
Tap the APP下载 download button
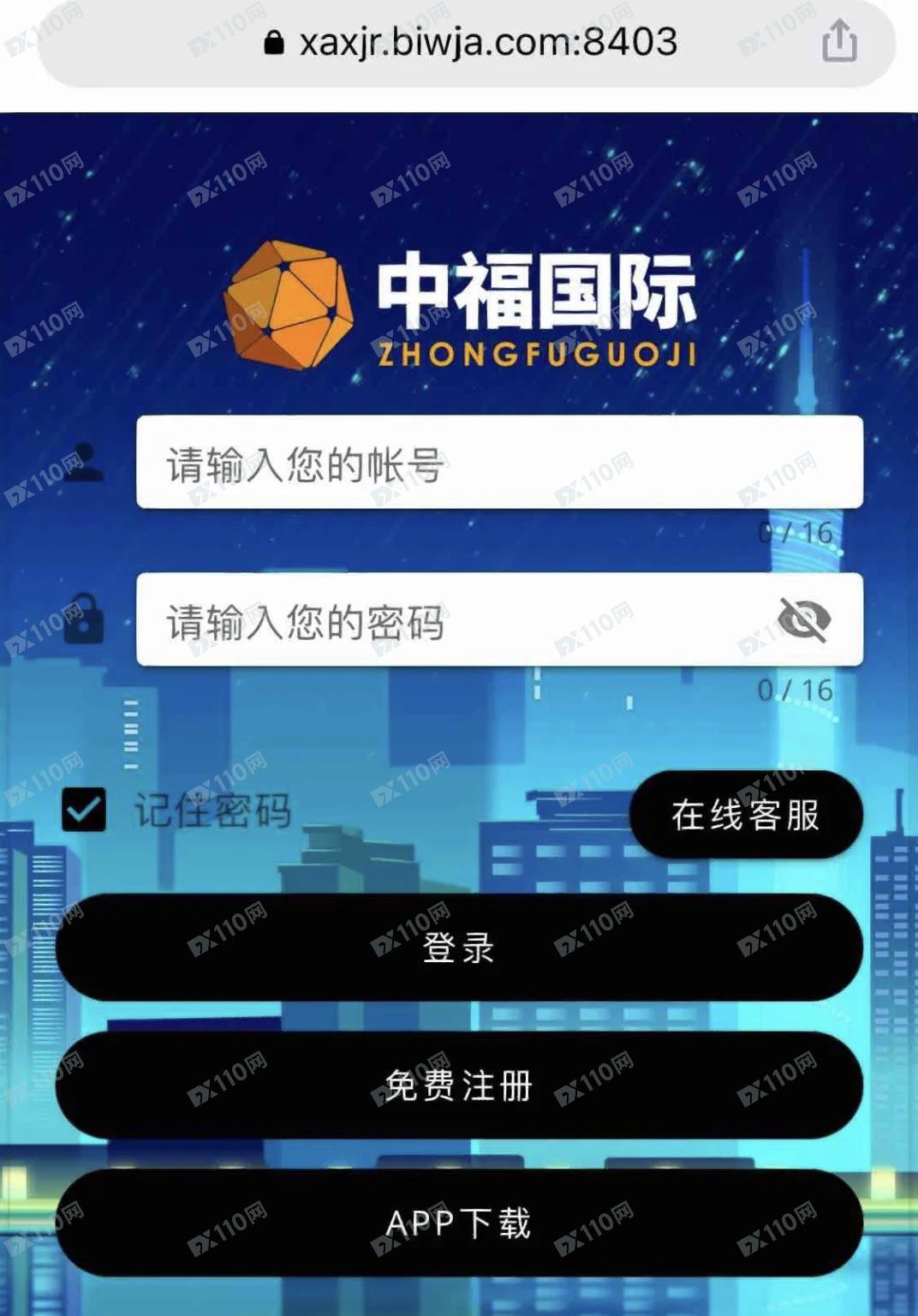(x=459, y=1223)
